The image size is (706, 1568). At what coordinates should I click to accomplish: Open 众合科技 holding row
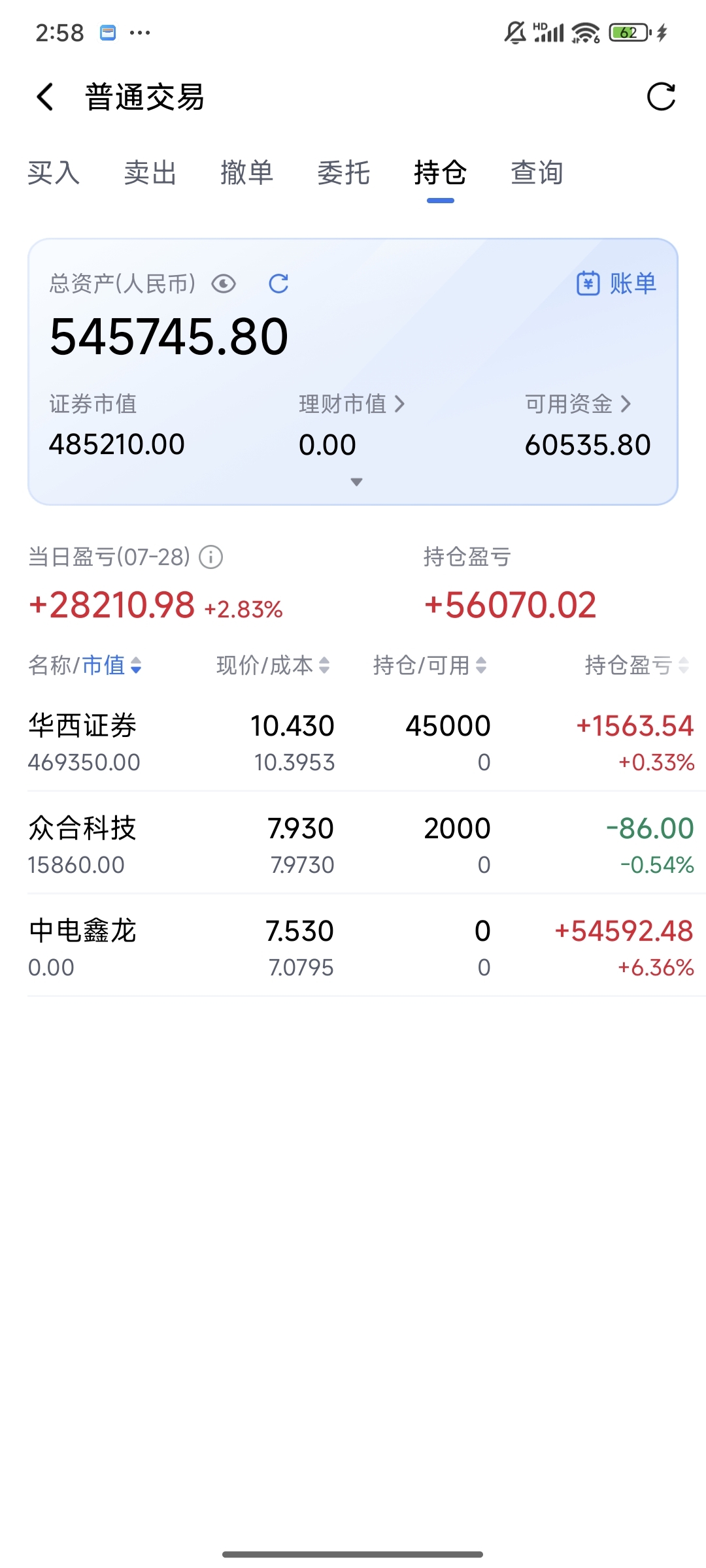click(361, 845)
